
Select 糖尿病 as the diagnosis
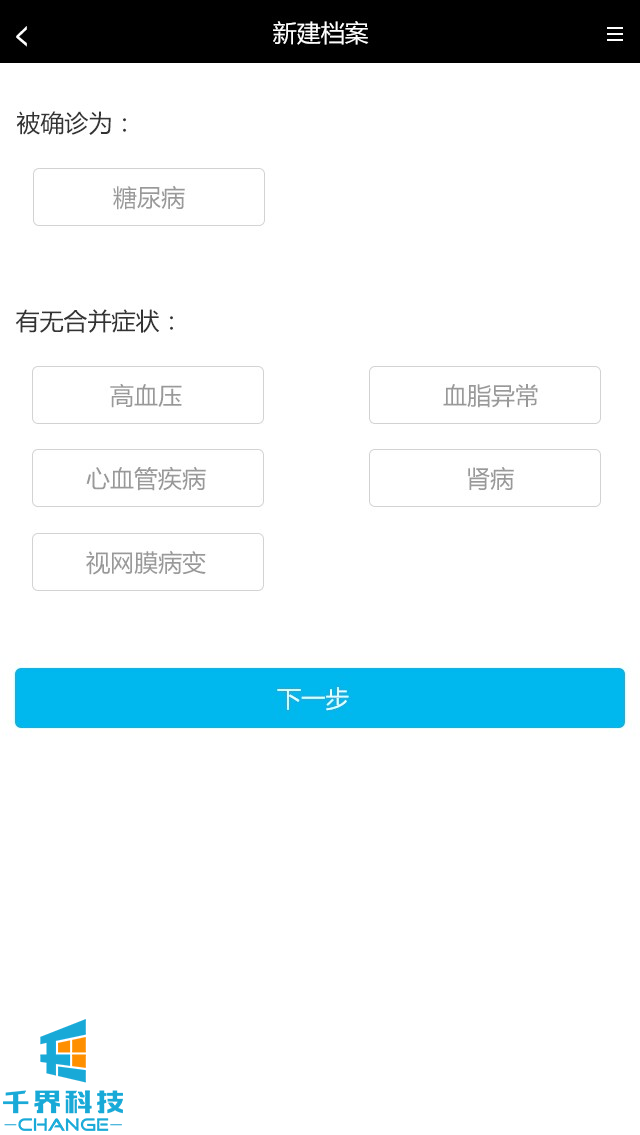[149, 197]
